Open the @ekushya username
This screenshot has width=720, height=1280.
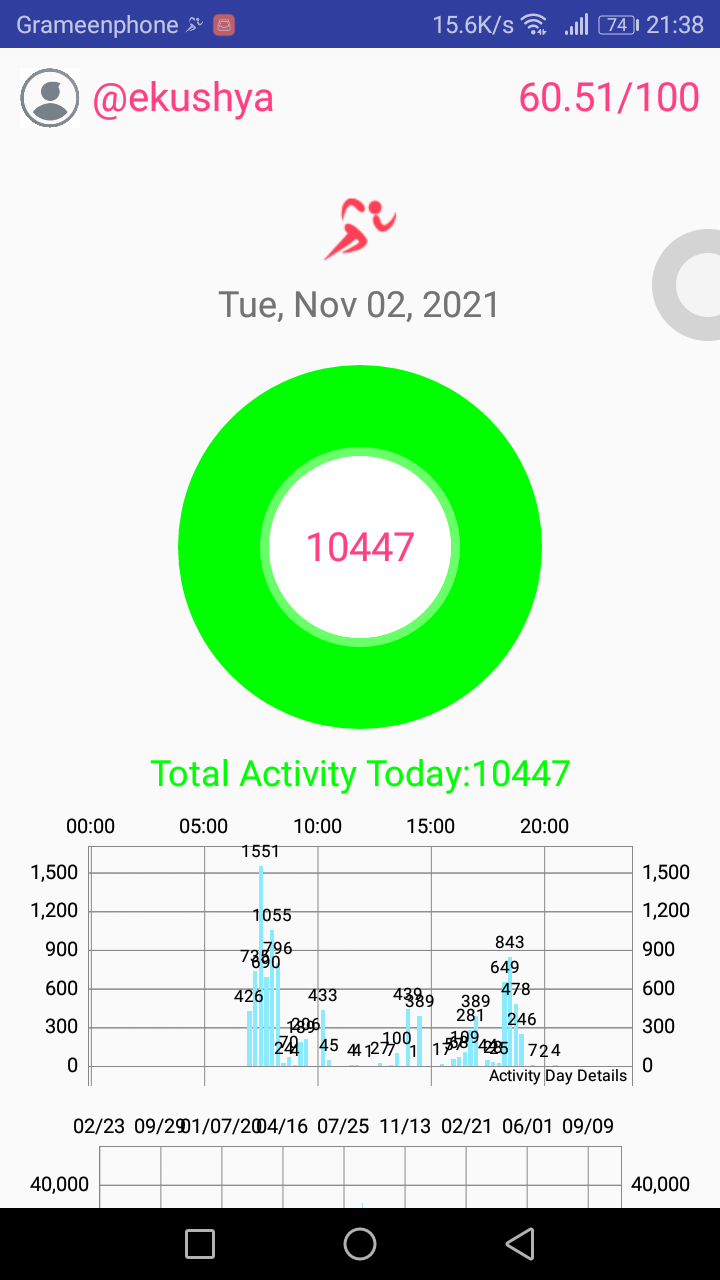coord(183,99)
